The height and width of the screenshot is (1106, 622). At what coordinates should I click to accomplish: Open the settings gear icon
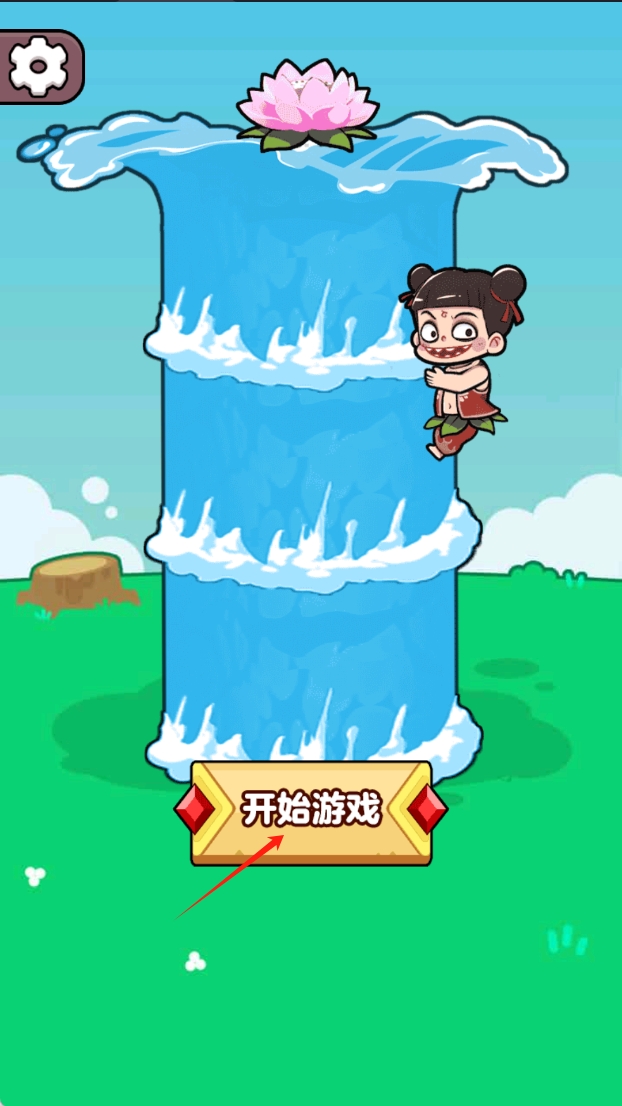pos(38,66)
